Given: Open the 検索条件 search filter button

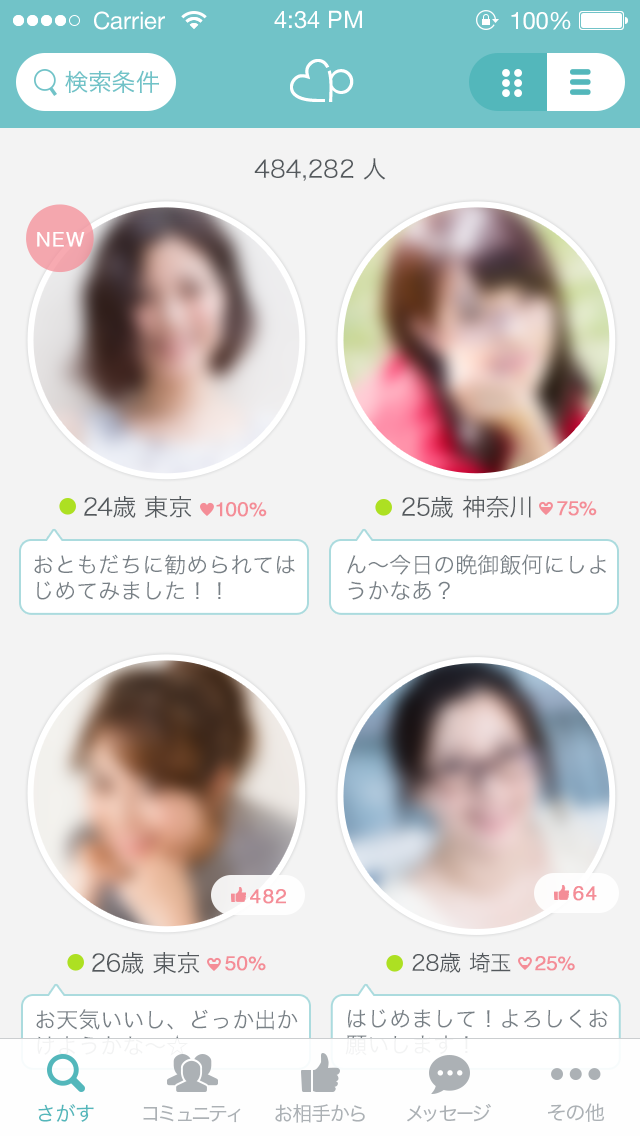Looking at the screenshot, I should [x=96, y=82].
